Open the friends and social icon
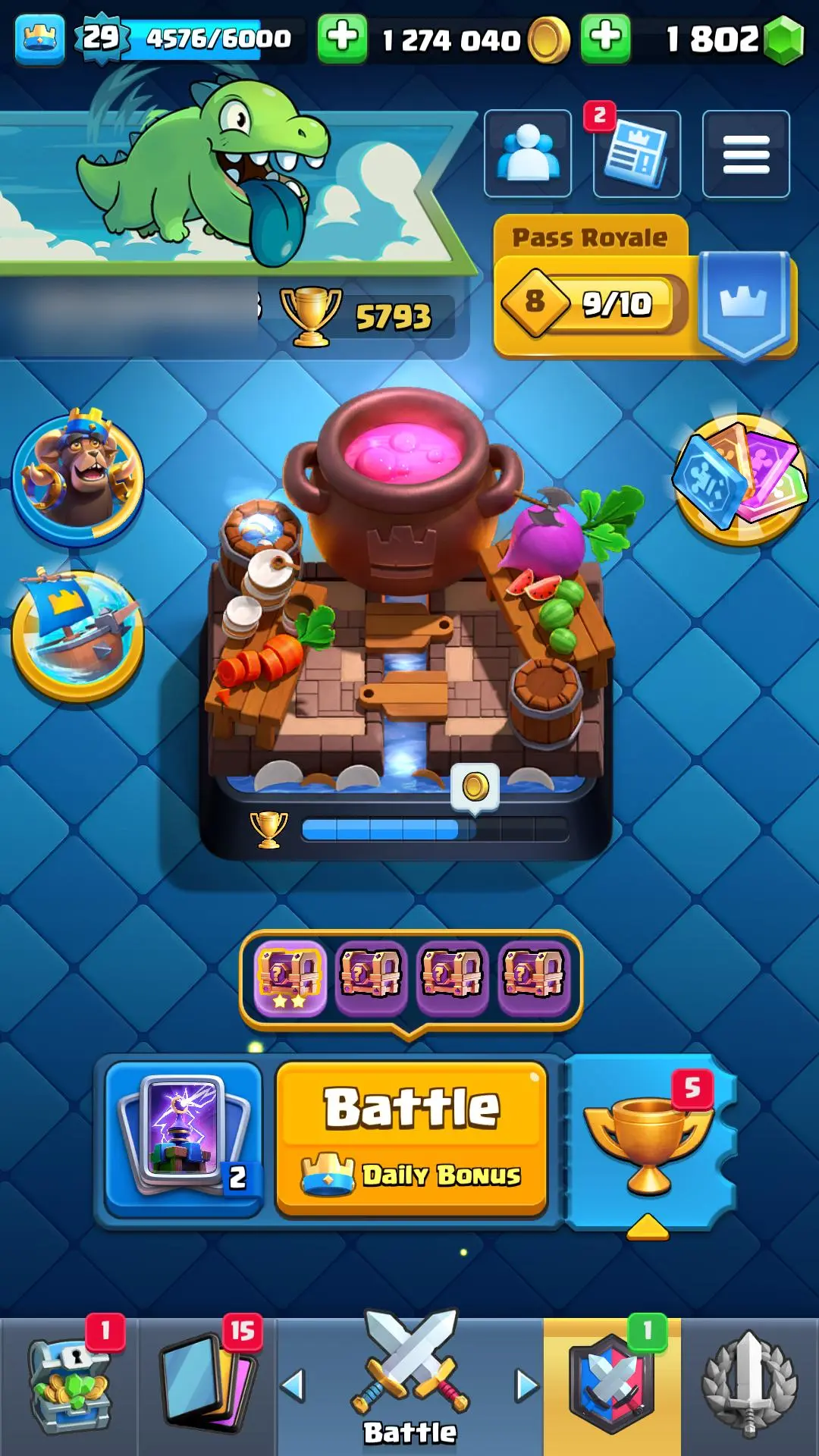This screenshot has height=1456, width=819. [x=528, y=154]
